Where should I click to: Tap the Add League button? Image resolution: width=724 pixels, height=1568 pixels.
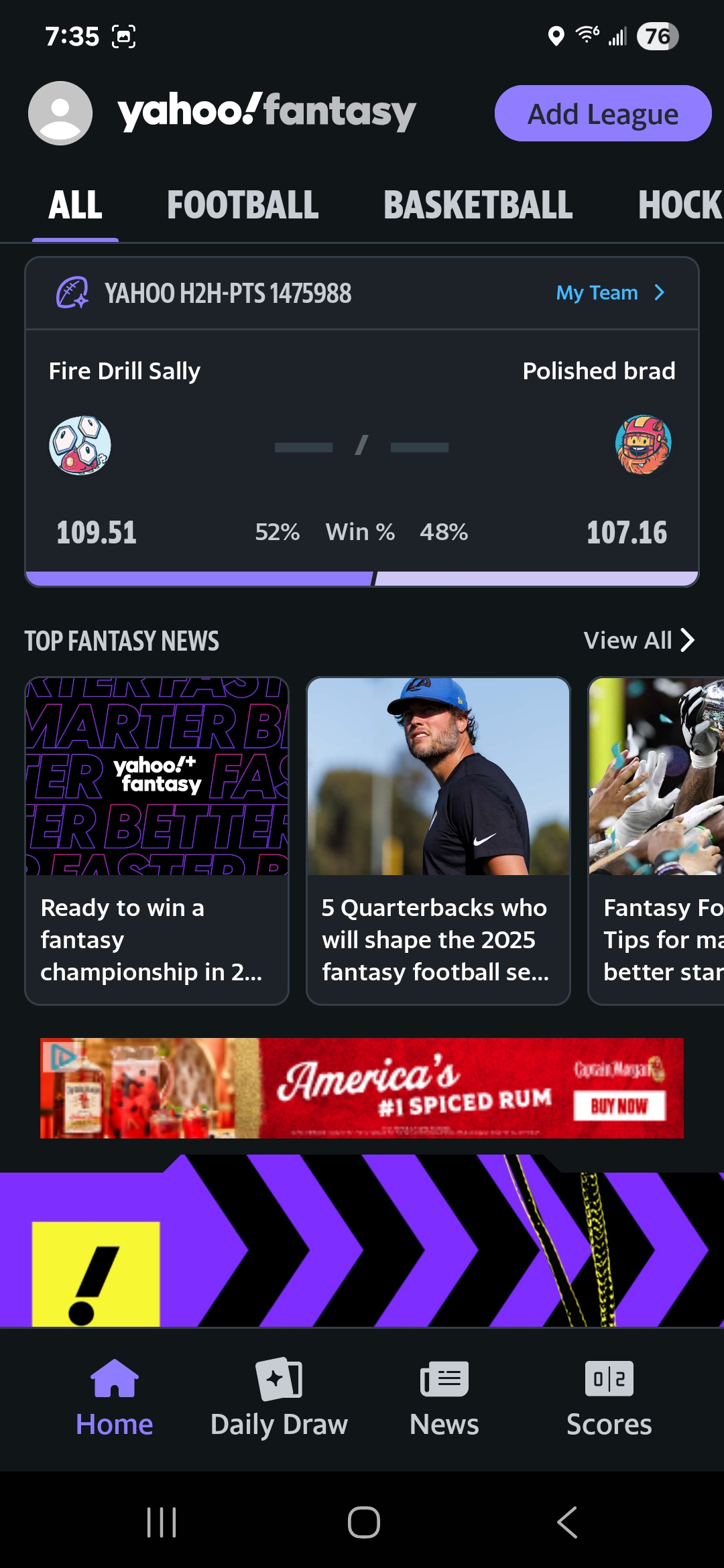pyautogui.click(x=603, y=114)
